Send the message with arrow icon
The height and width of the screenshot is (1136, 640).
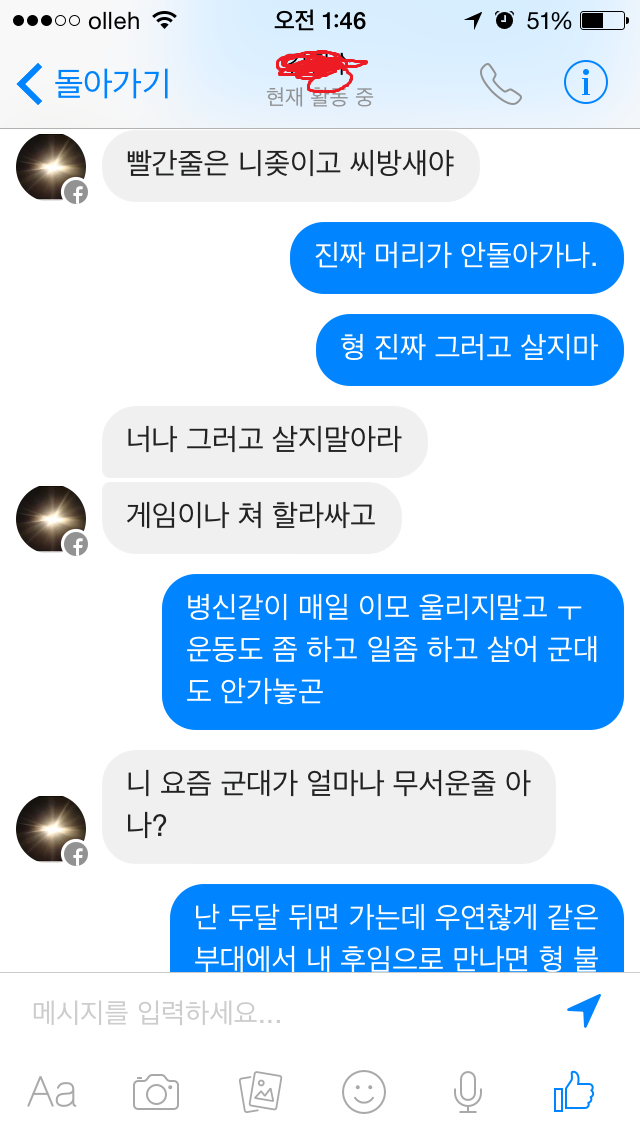[584, 1012]
